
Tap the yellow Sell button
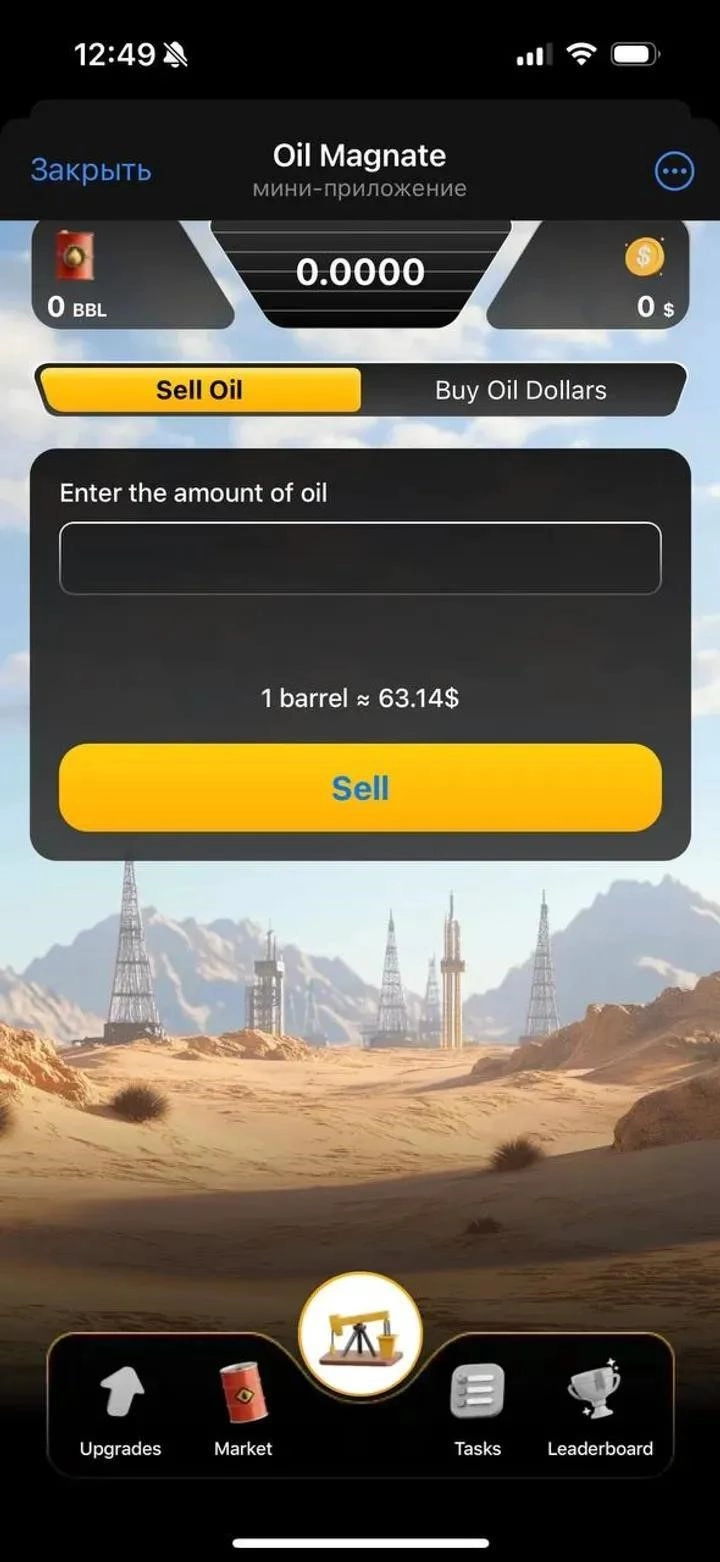coord(360,788)
